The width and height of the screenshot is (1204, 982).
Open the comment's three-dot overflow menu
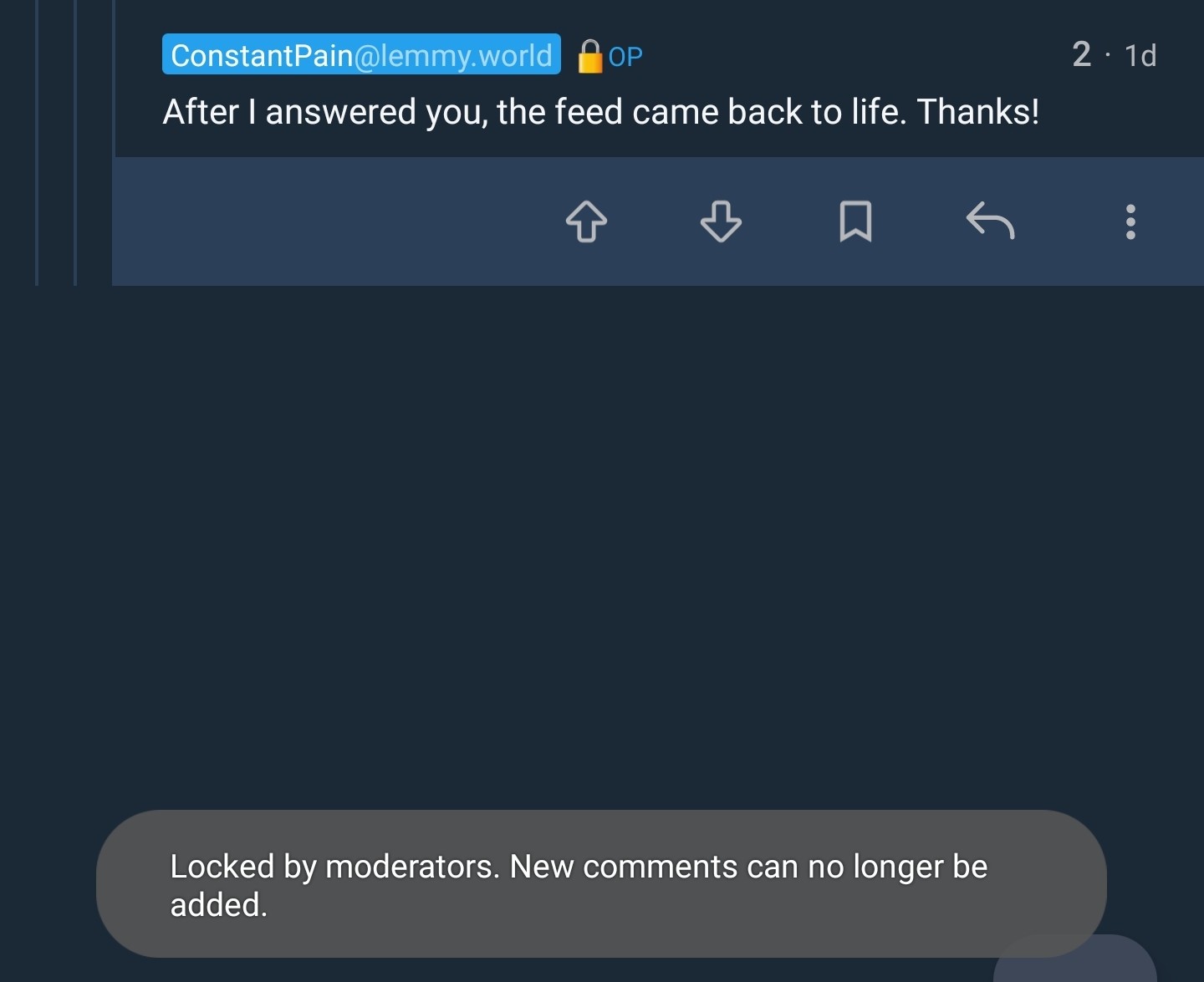pos(1130,221)
